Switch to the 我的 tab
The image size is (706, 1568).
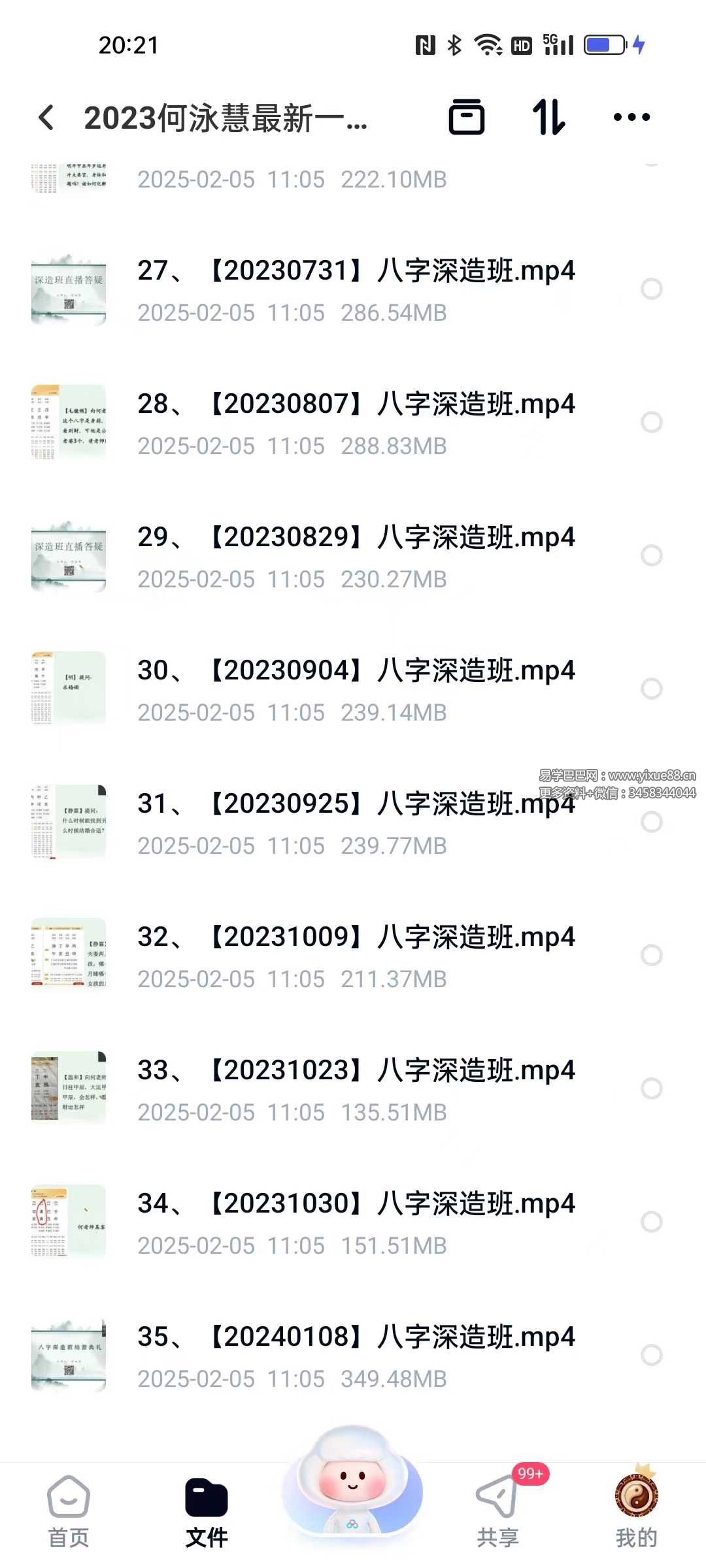[636, 1511]
